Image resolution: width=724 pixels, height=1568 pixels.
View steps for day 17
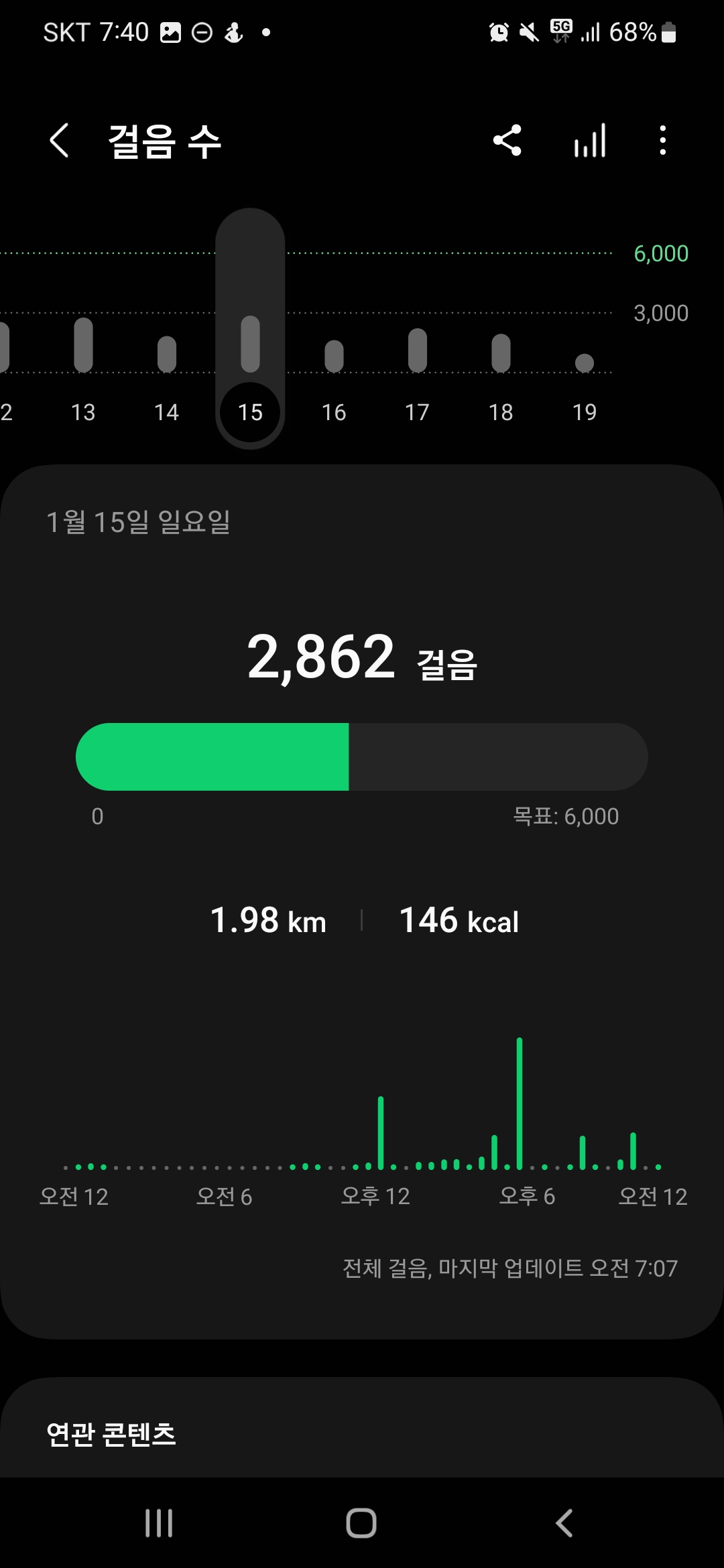click(417, 375)
